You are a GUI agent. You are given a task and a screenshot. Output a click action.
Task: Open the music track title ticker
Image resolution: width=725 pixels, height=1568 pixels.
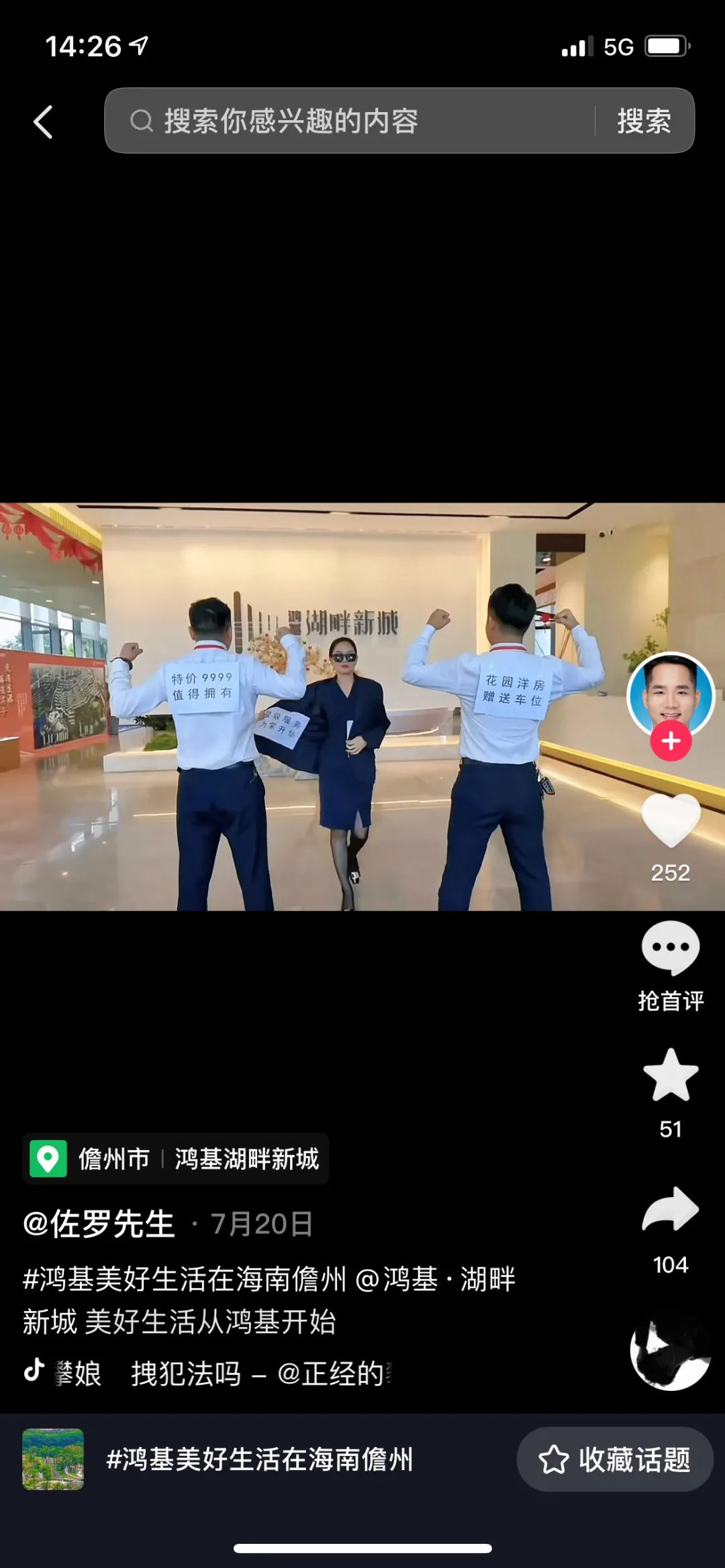[222, 1373]
